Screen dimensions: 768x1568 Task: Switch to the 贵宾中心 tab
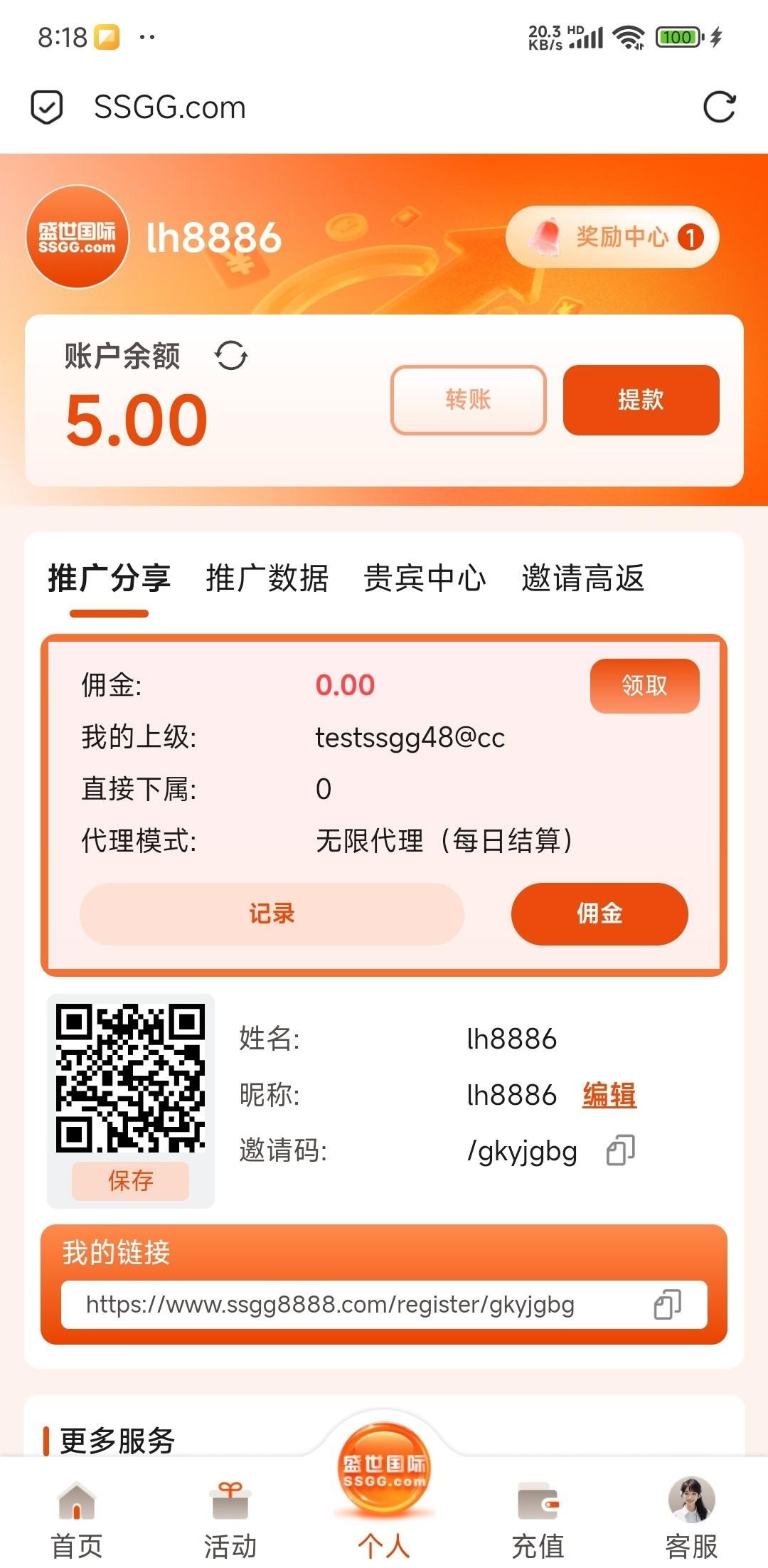point(425,578)
